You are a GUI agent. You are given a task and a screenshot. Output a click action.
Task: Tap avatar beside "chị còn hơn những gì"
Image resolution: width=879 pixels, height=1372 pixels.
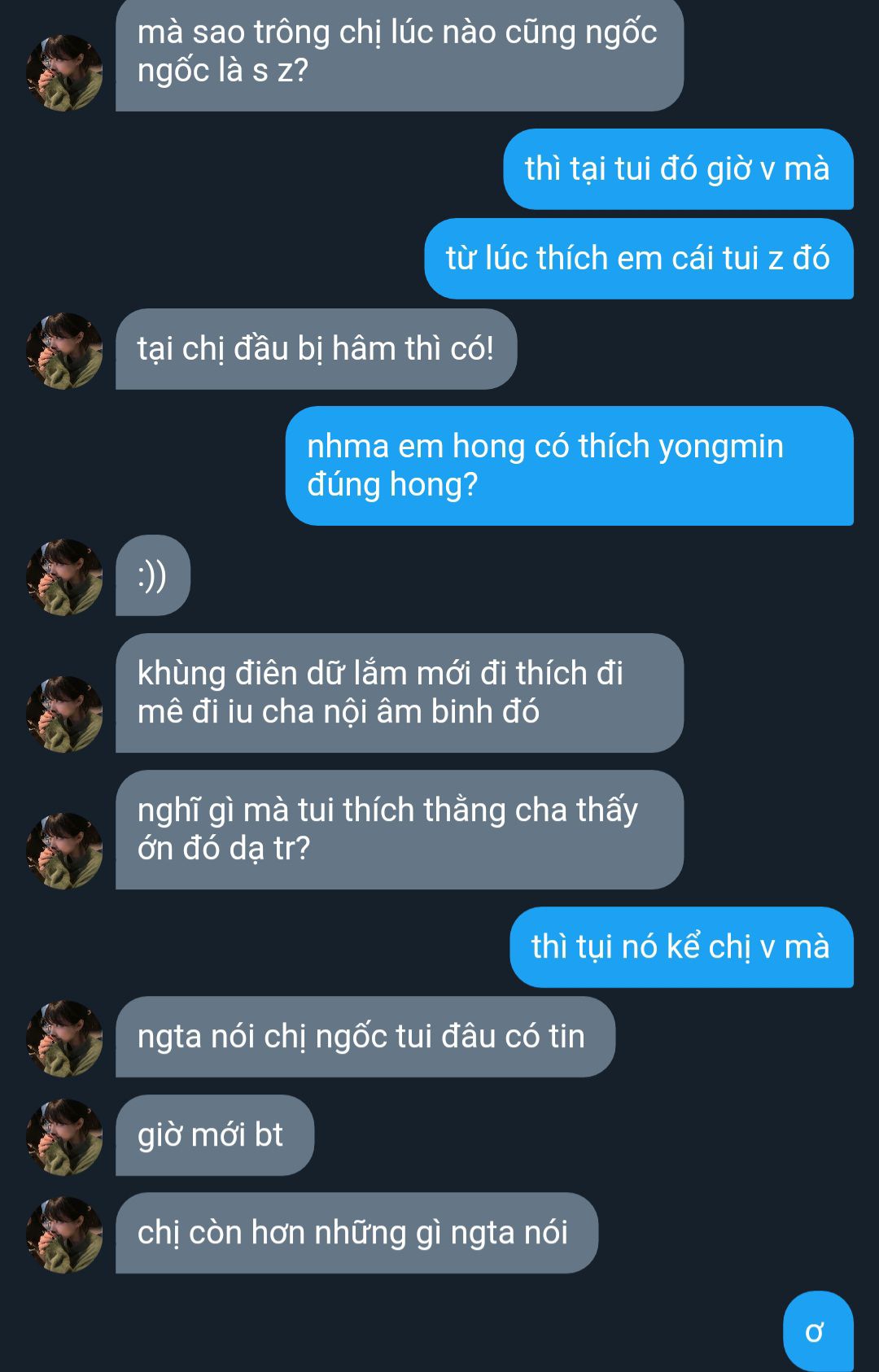point(64,1234)
